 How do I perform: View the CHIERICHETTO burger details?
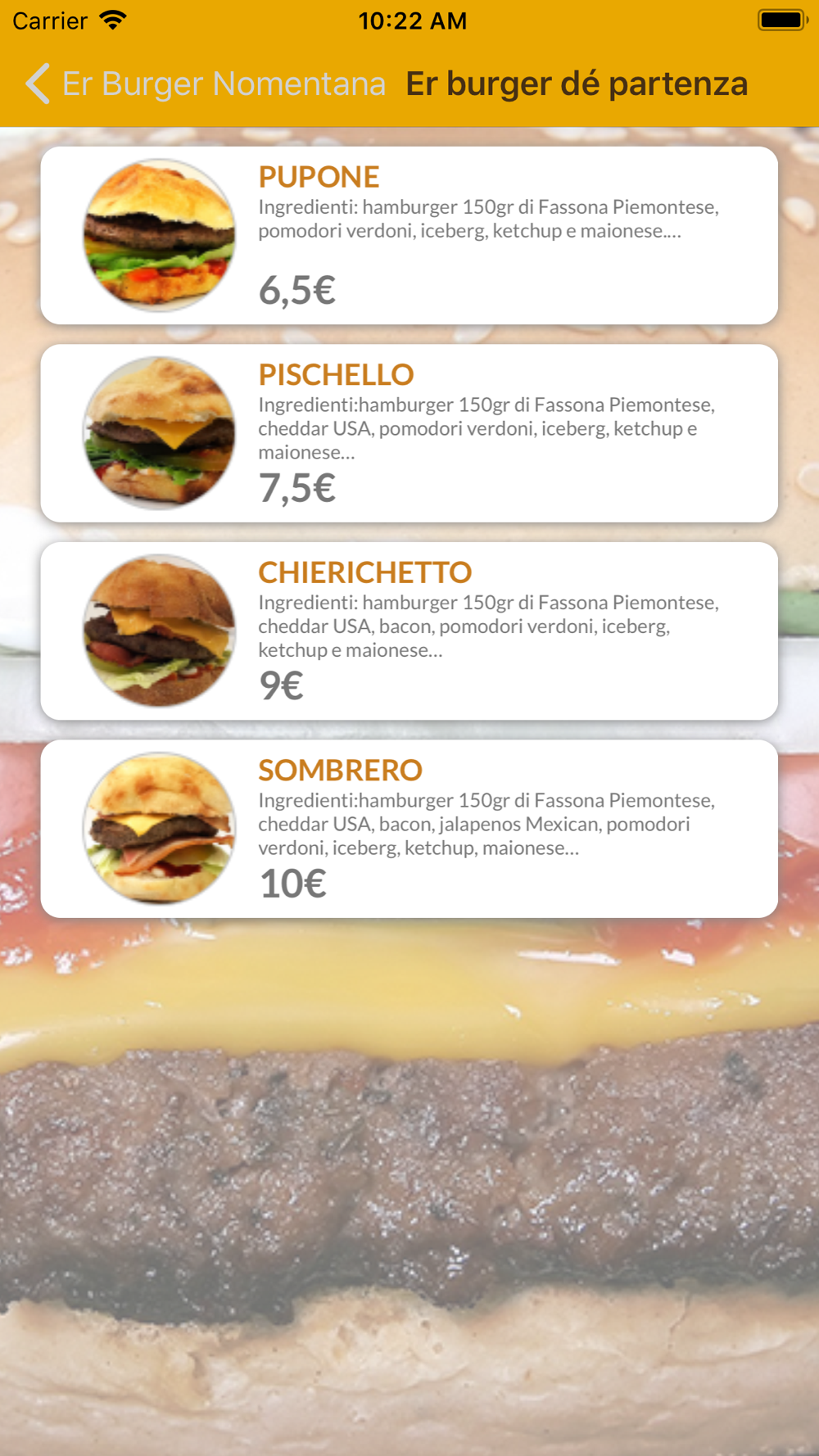coord(409,631)
